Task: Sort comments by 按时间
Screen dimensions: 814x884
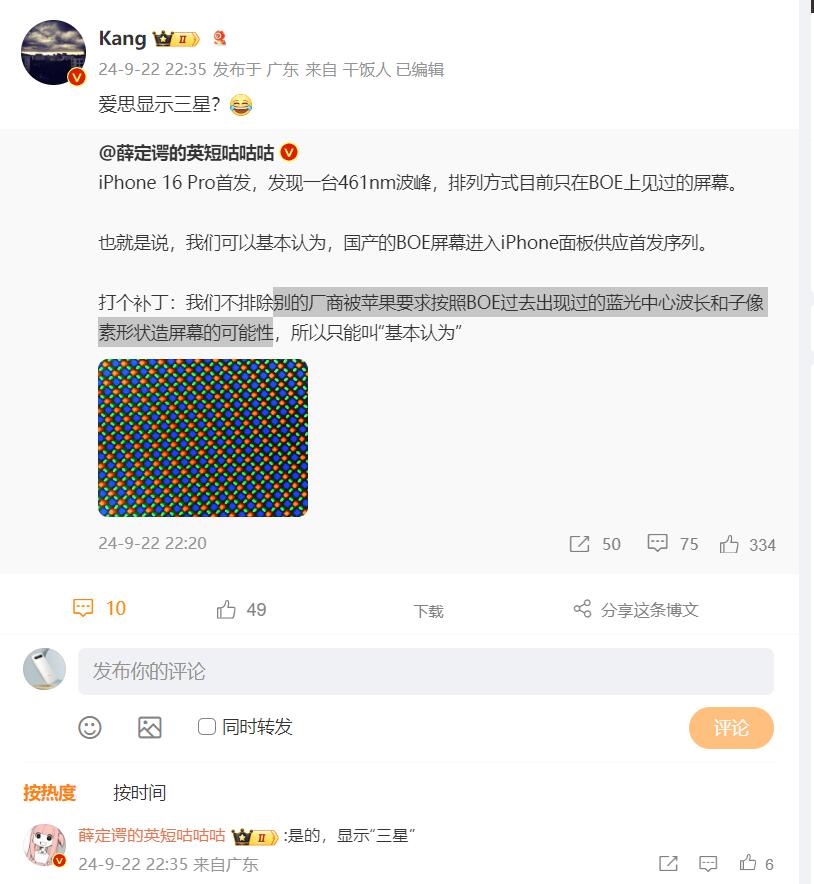Action: pos(139,793)
